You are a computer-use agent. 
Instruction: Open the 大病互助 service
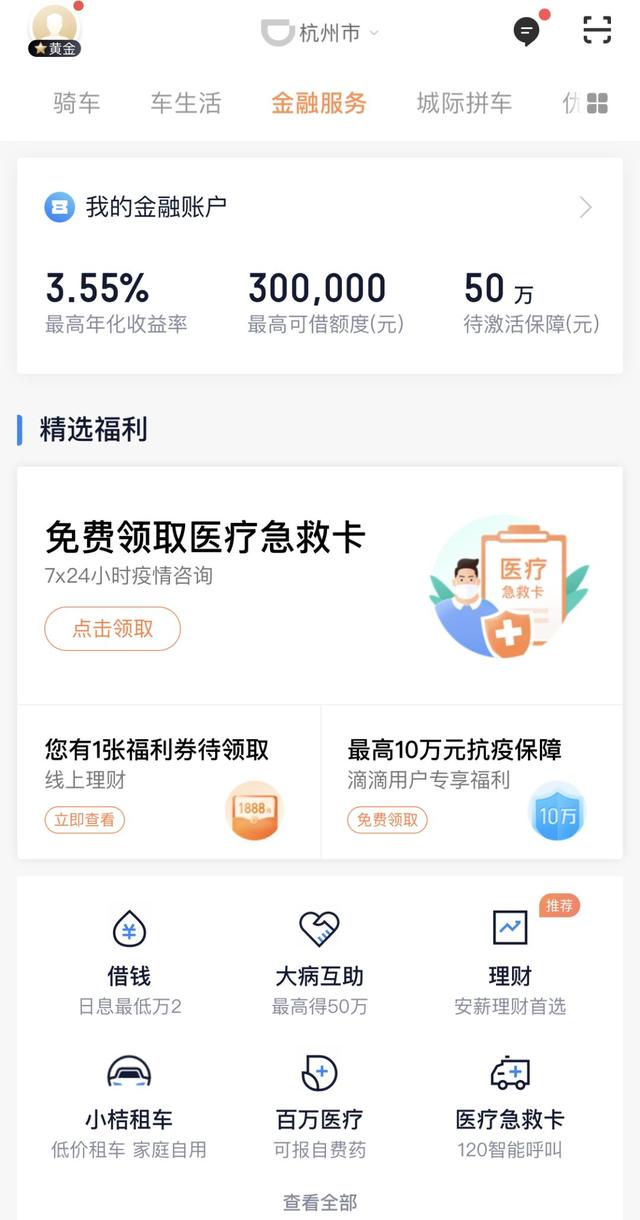[320, 960]
